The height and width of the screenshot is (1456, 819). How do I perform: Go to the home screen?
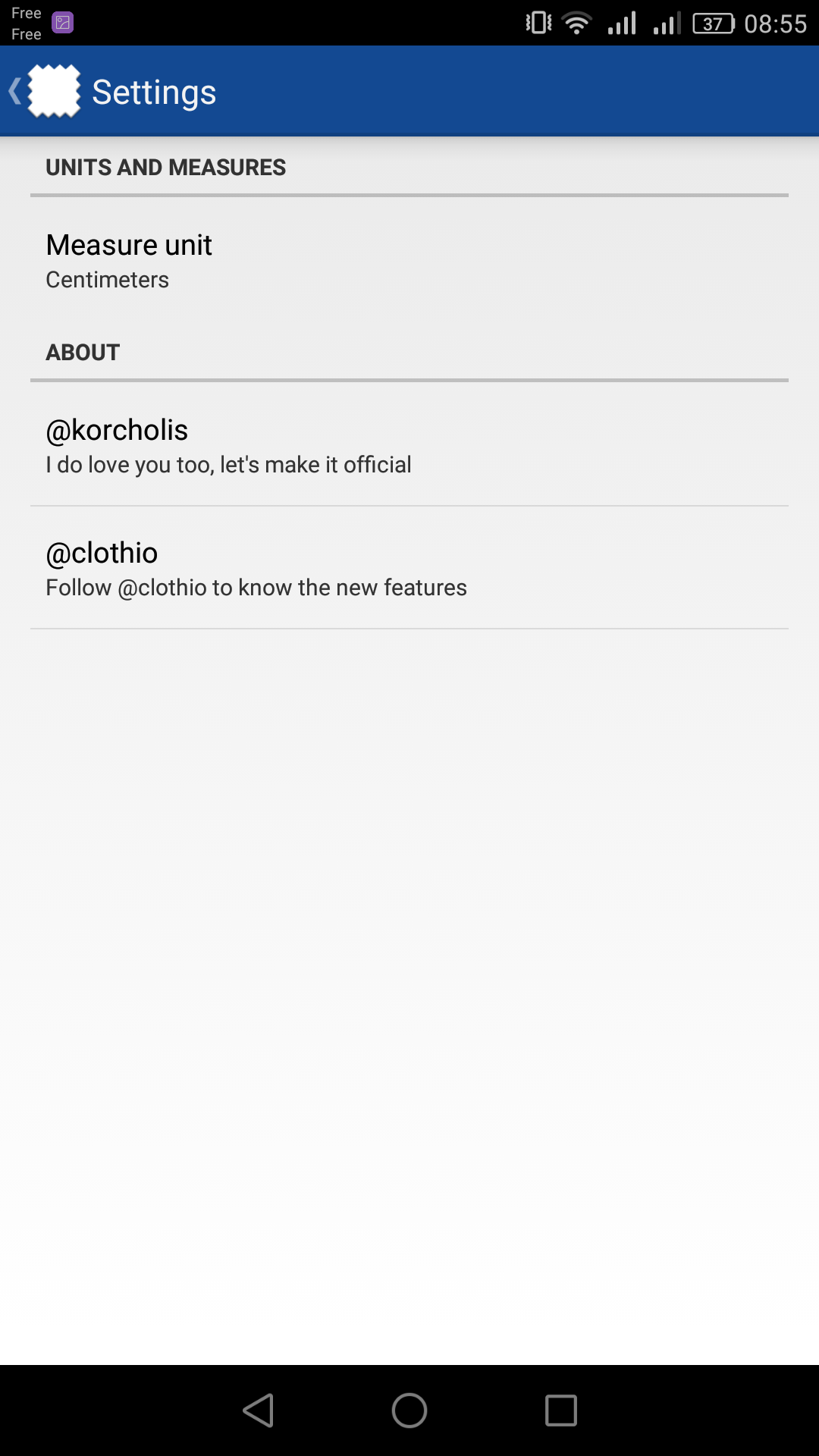pos(409,1410)
